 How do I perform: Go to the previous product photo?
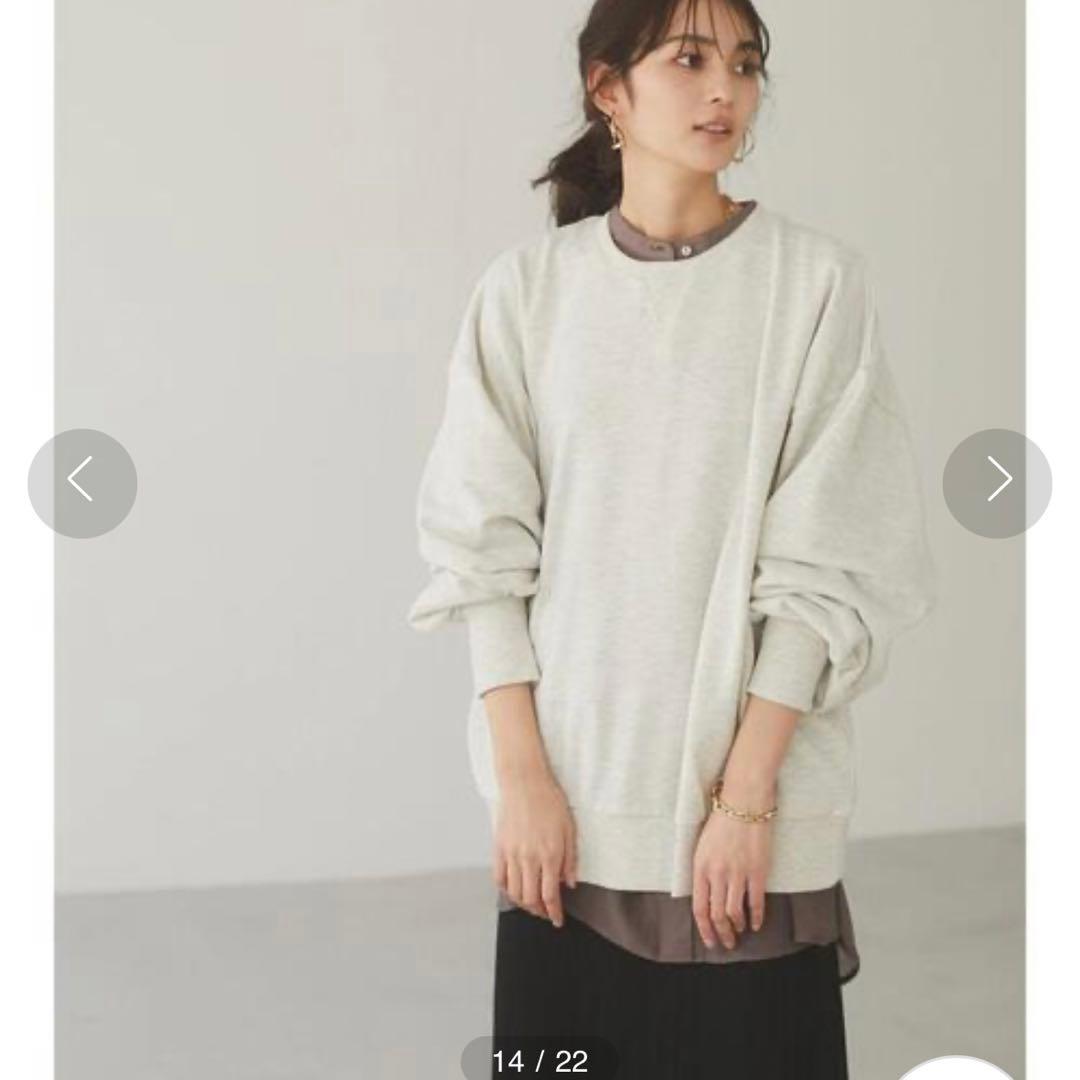click(82, 483)
